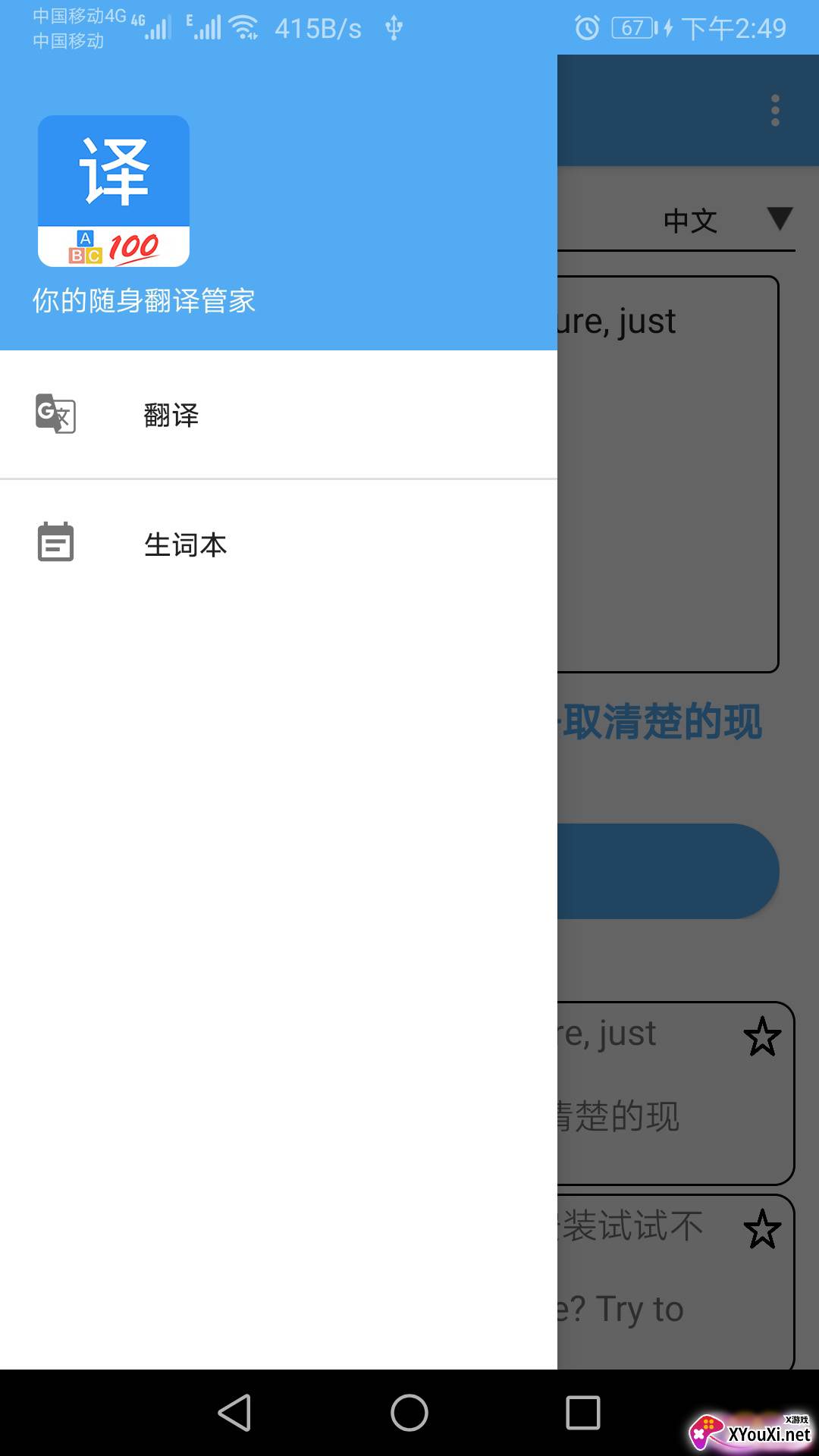
Task: Tap the system back button
Action: click(x=235, y=1413)
